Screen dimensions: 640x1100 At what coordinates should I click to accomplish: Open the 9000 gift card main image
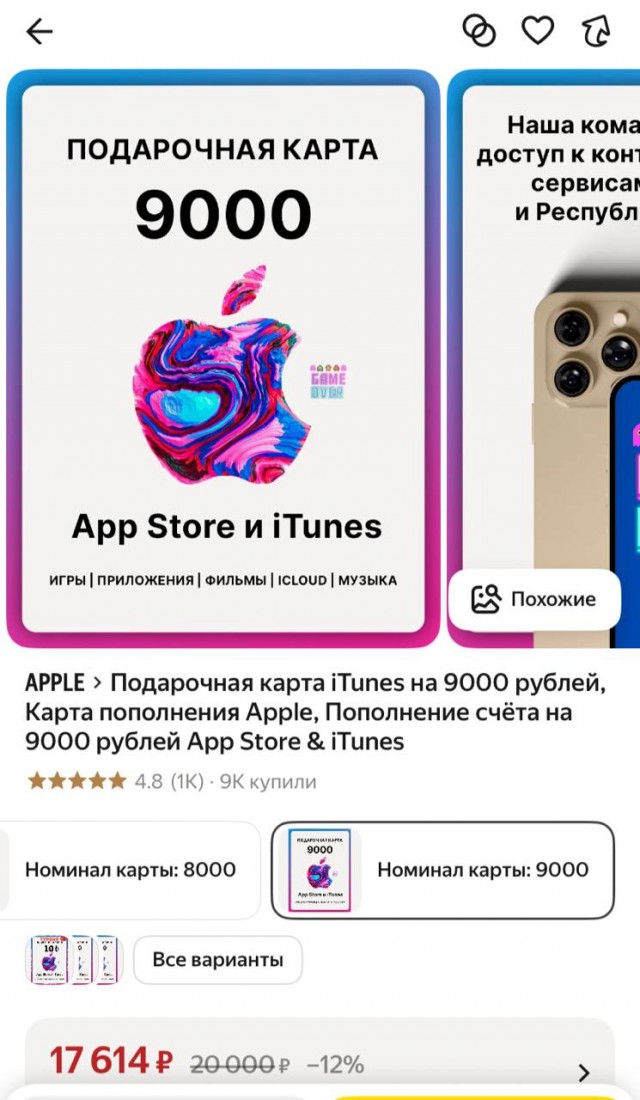224,358
